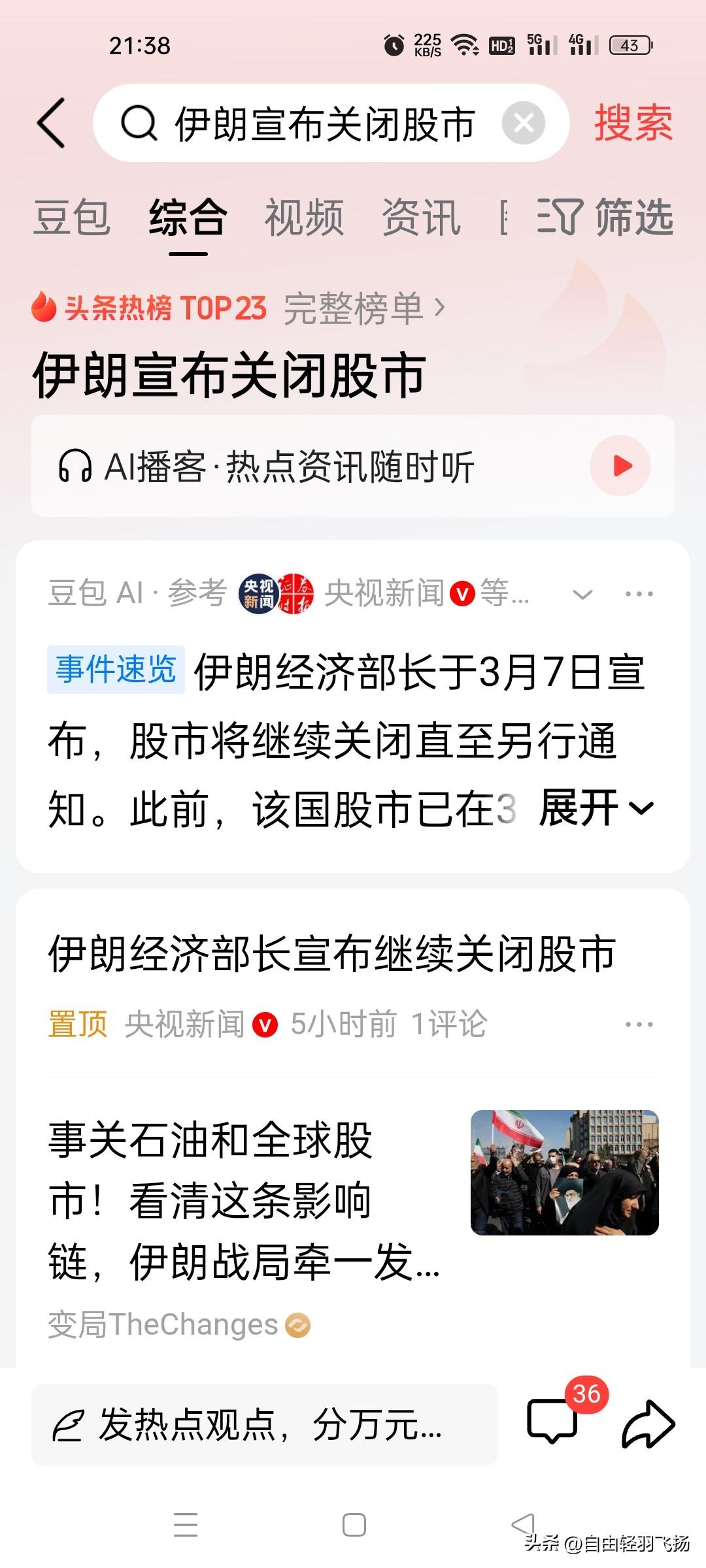Tap the CCTV News circular avatar logo

click(261, 593)
